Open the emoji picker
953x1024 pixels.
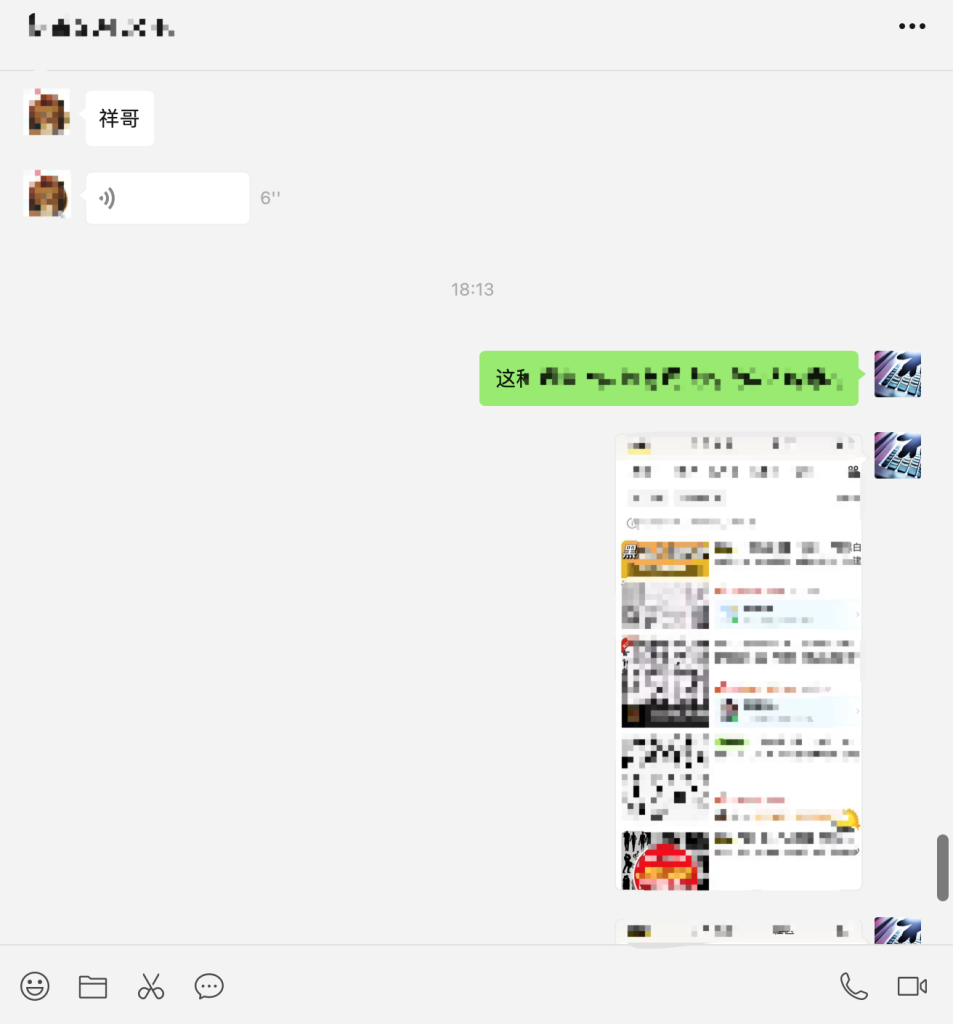tap(35, 986)
